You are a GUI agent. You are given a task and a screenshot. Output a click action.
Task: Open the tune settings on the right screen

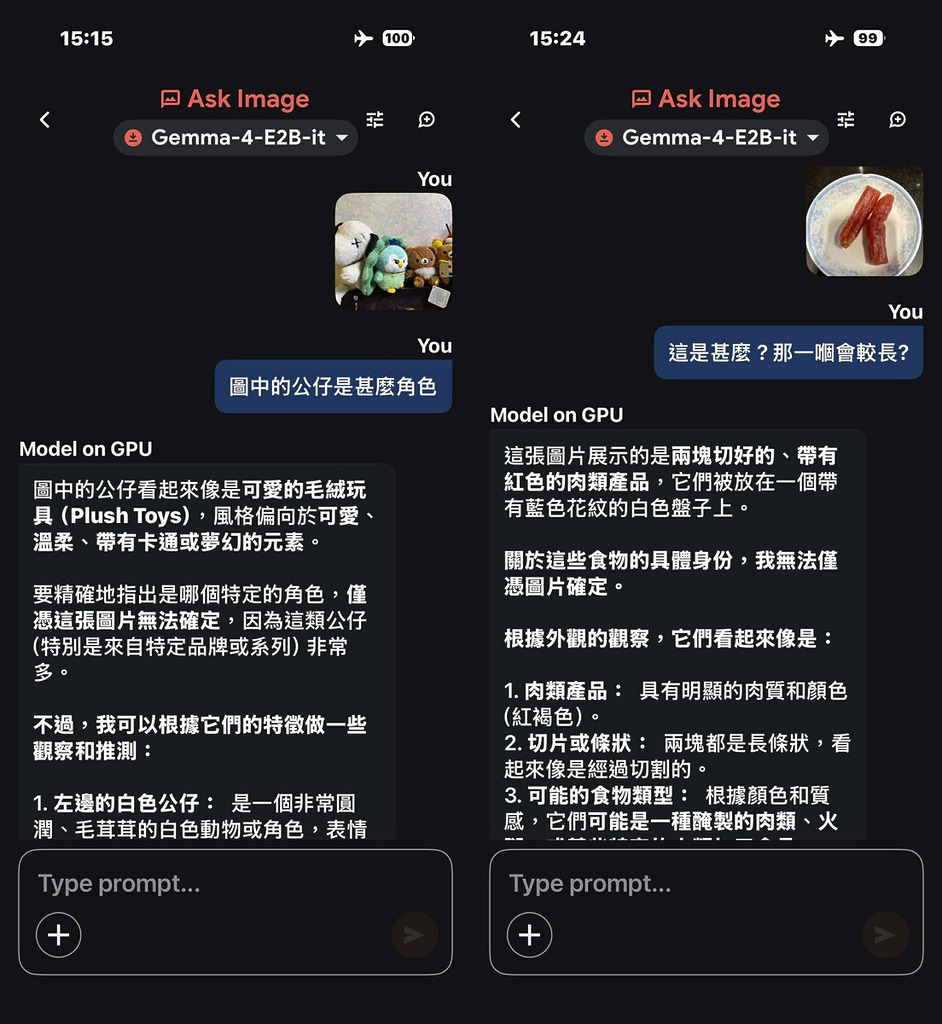click(x=846, y=119)
